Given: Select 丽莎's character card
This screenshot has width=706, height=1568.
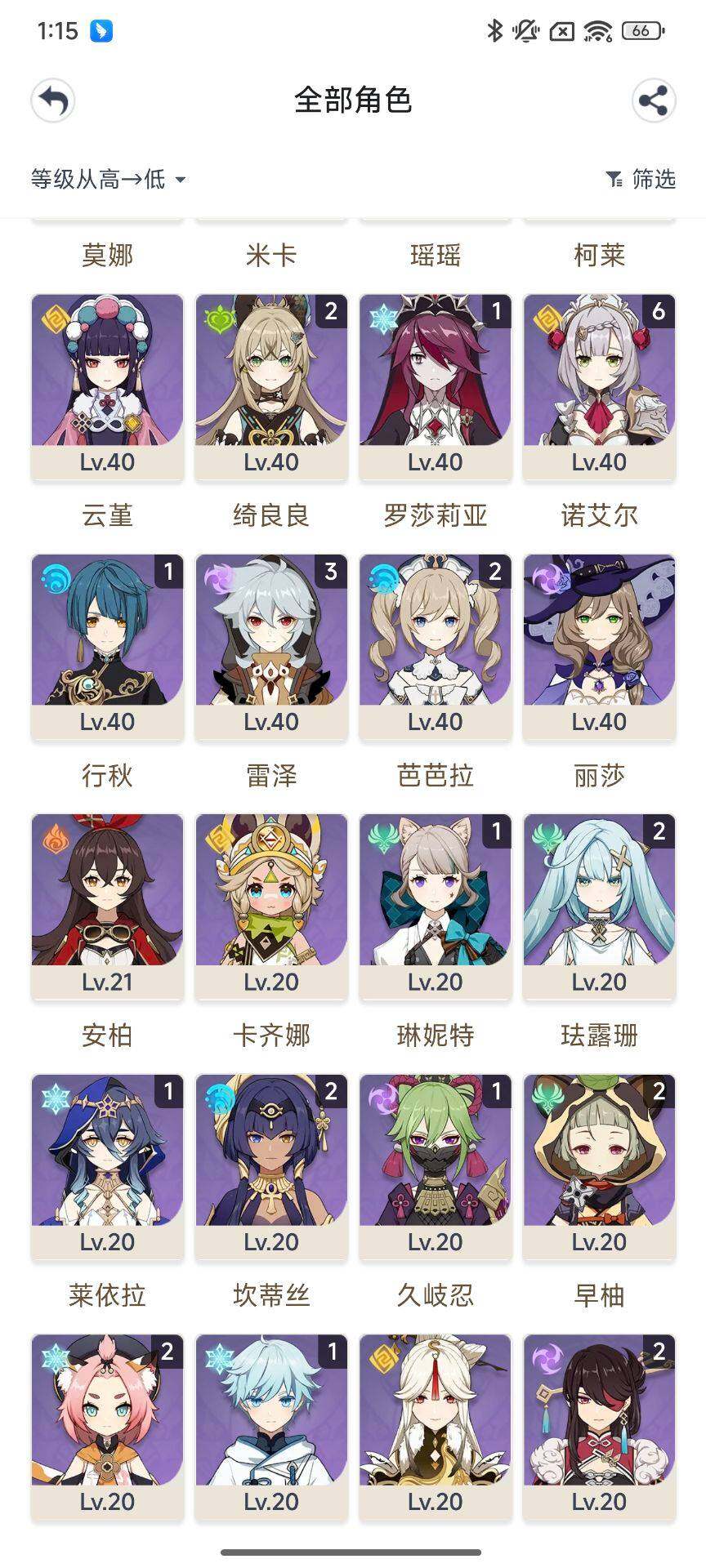Looking at the screenshot, I should tap(599, 646).
